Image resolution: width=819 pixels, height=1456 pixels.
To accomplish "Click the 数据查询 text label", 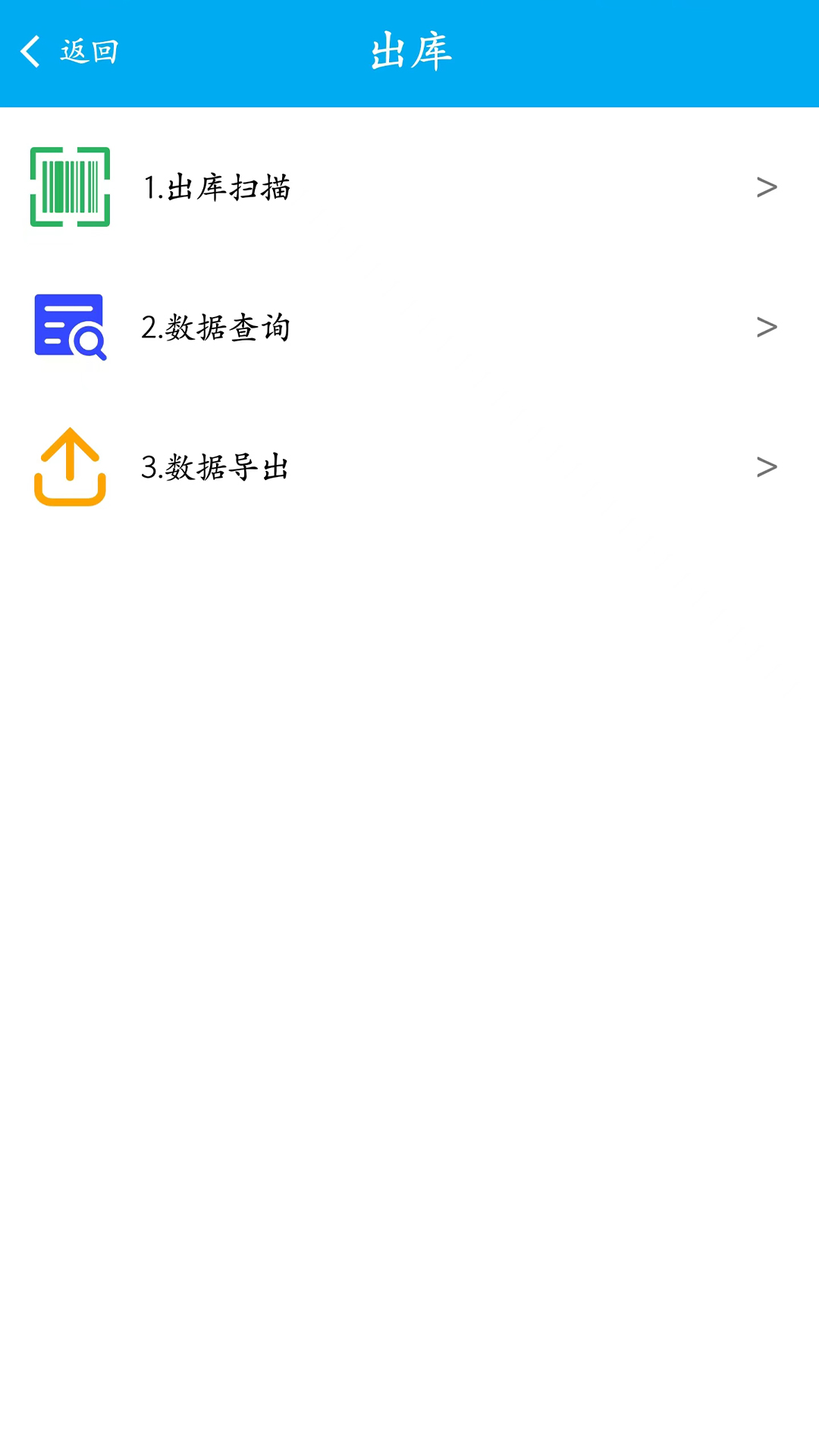I will click(216, 327).
